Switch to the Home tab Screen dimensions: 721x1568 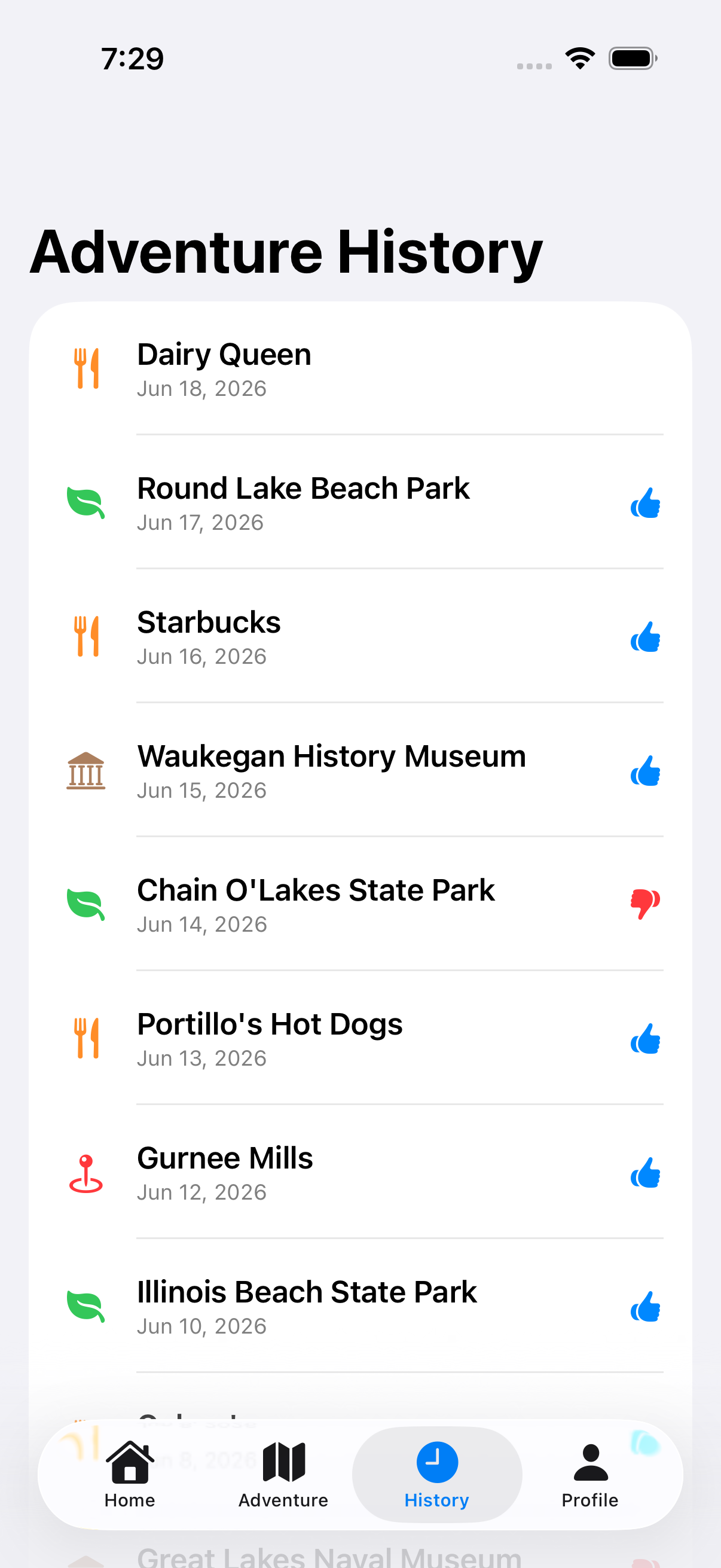(x=130, y=1474)
